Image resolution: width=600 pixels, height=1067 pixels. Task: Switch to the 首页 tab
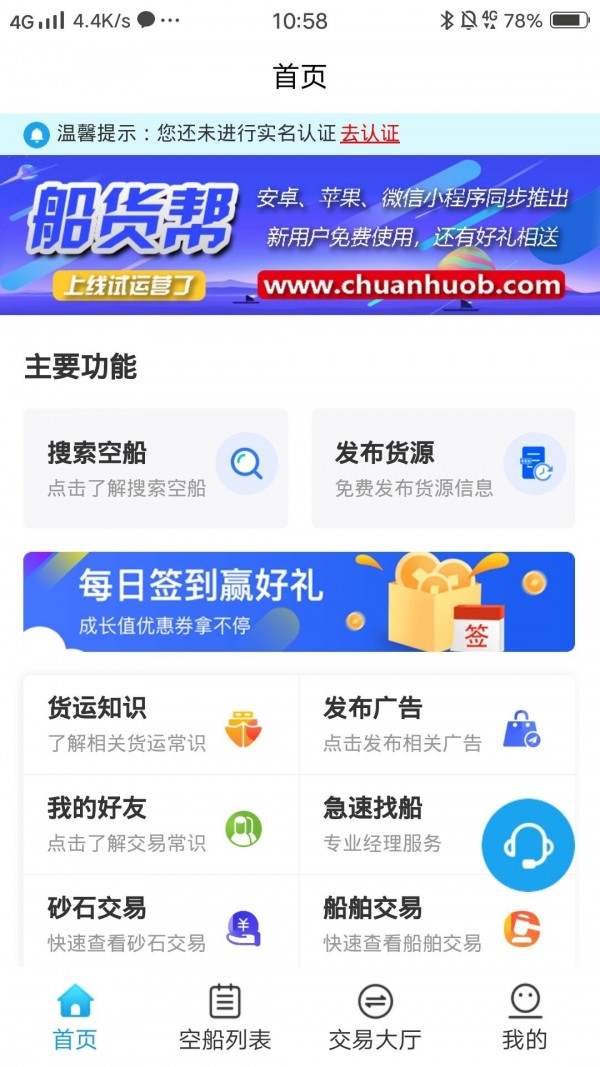[75, 1017]
